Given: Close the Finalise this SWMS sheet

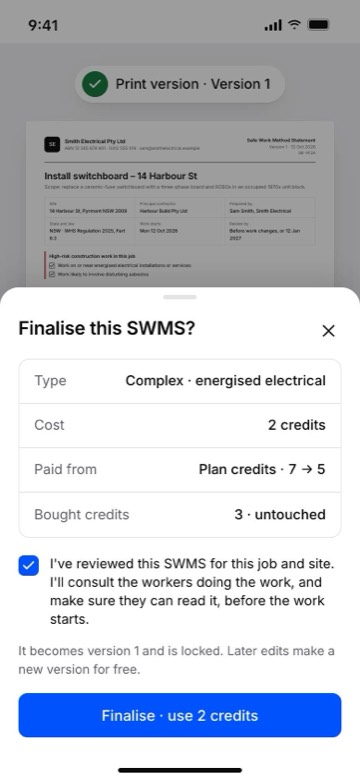Looking at the screenshot, I should coord(328,331).
